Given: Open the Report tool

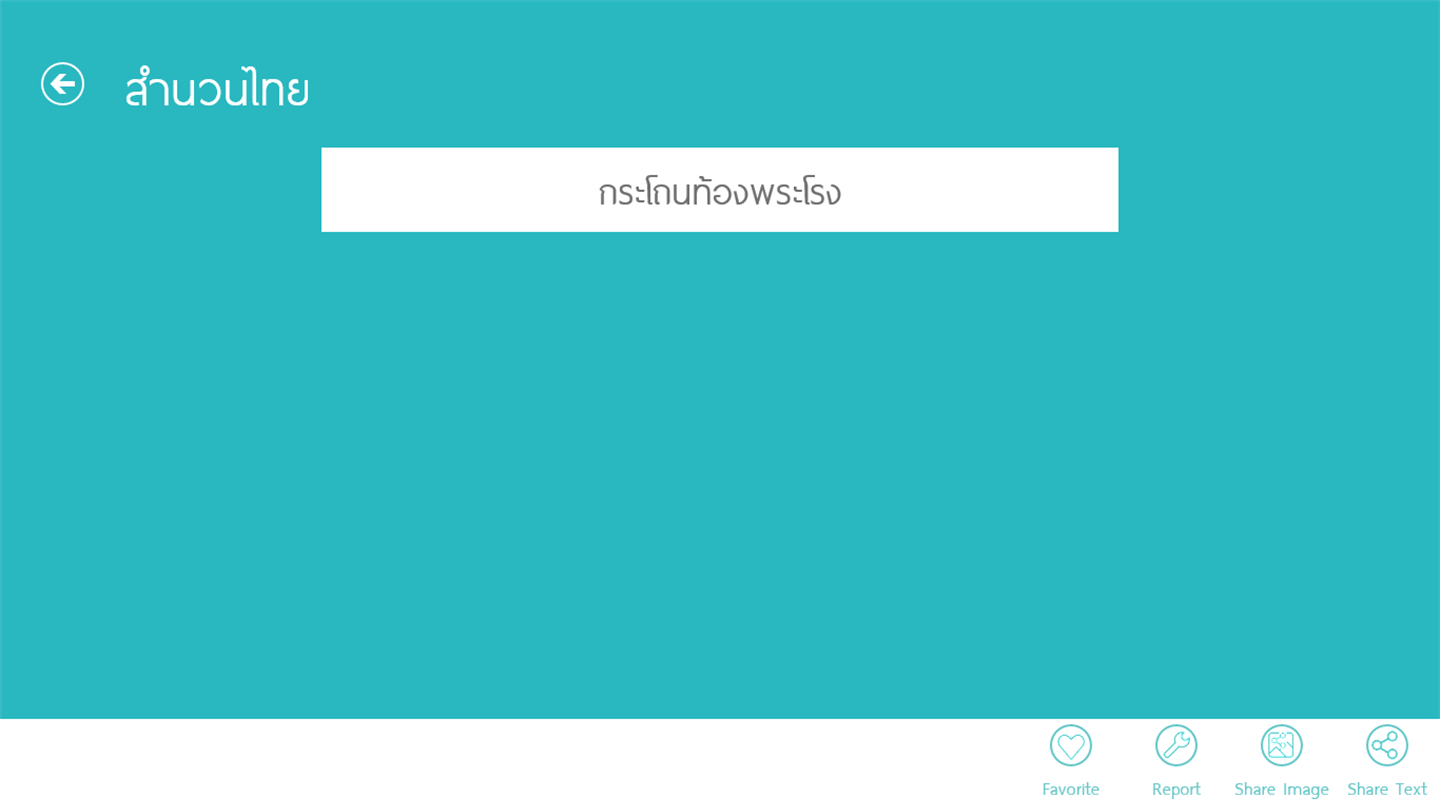Looking at the screenshot, I should (1175, 747).
